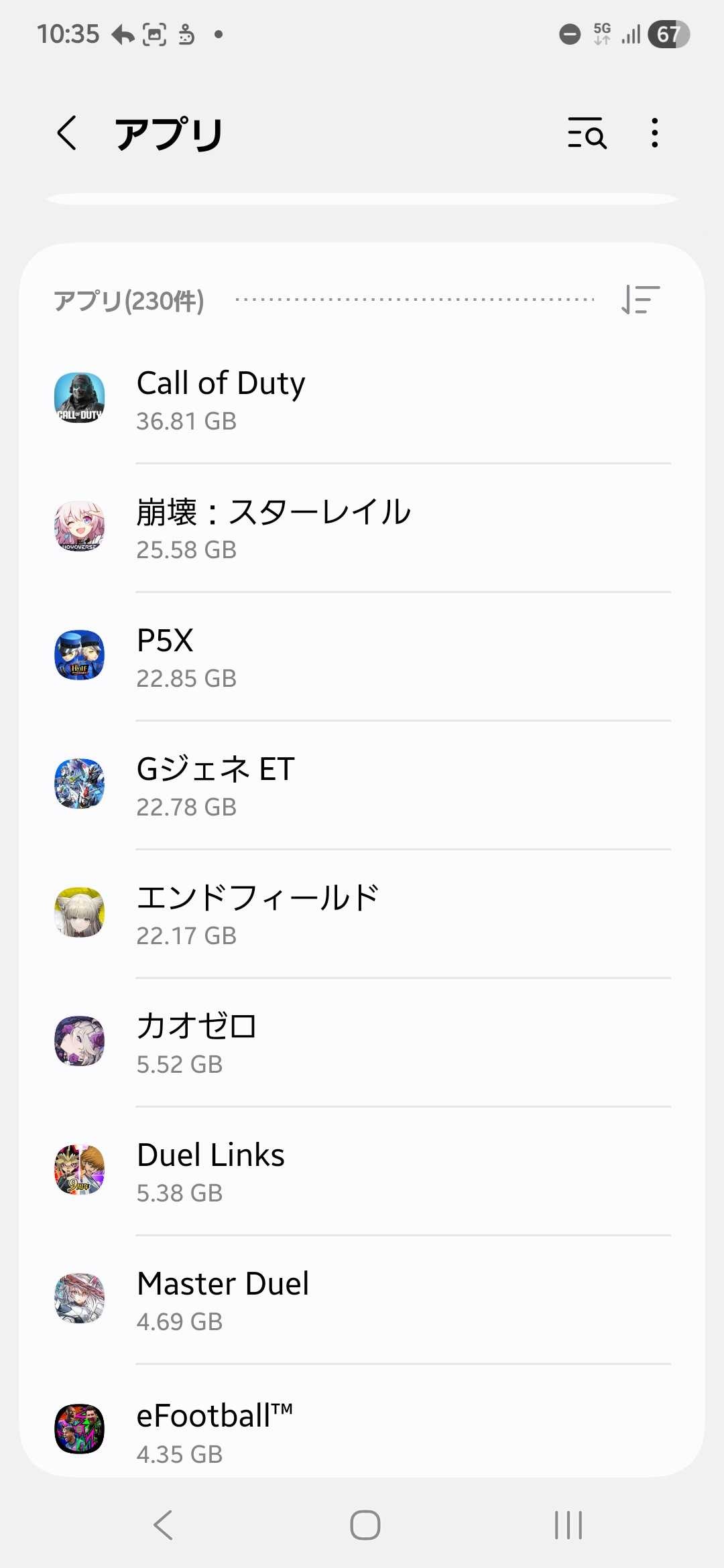Select the P5X app entry
This screenshot has width=724, height=1568.
(x=362, y=657)
